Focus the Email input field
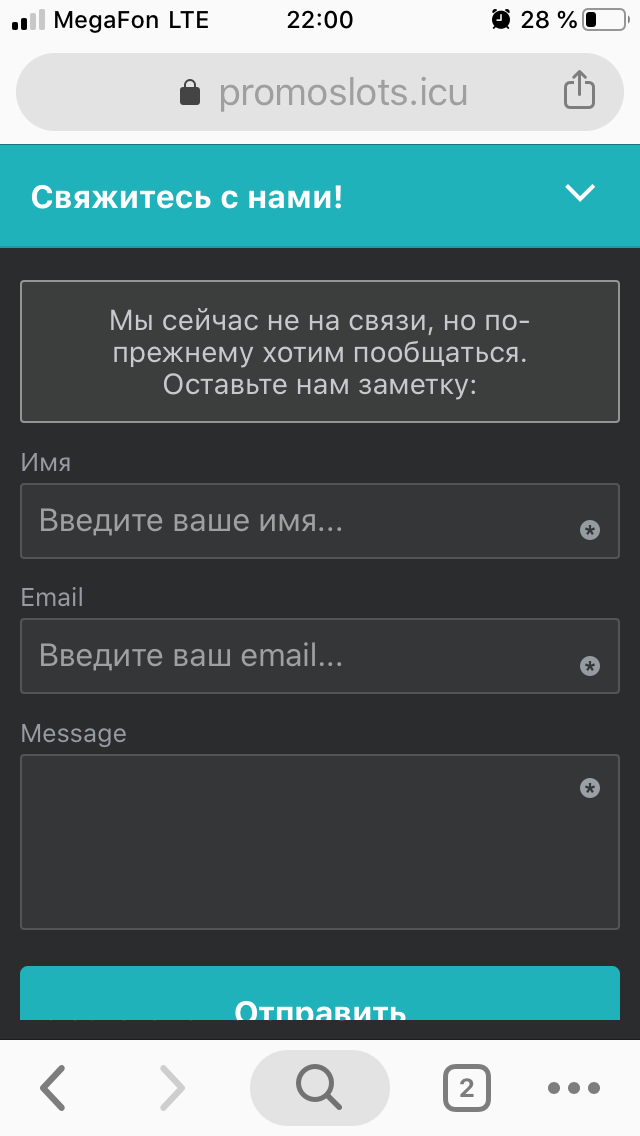Screen dimensions: 640x1136 (x=320, y=656)
